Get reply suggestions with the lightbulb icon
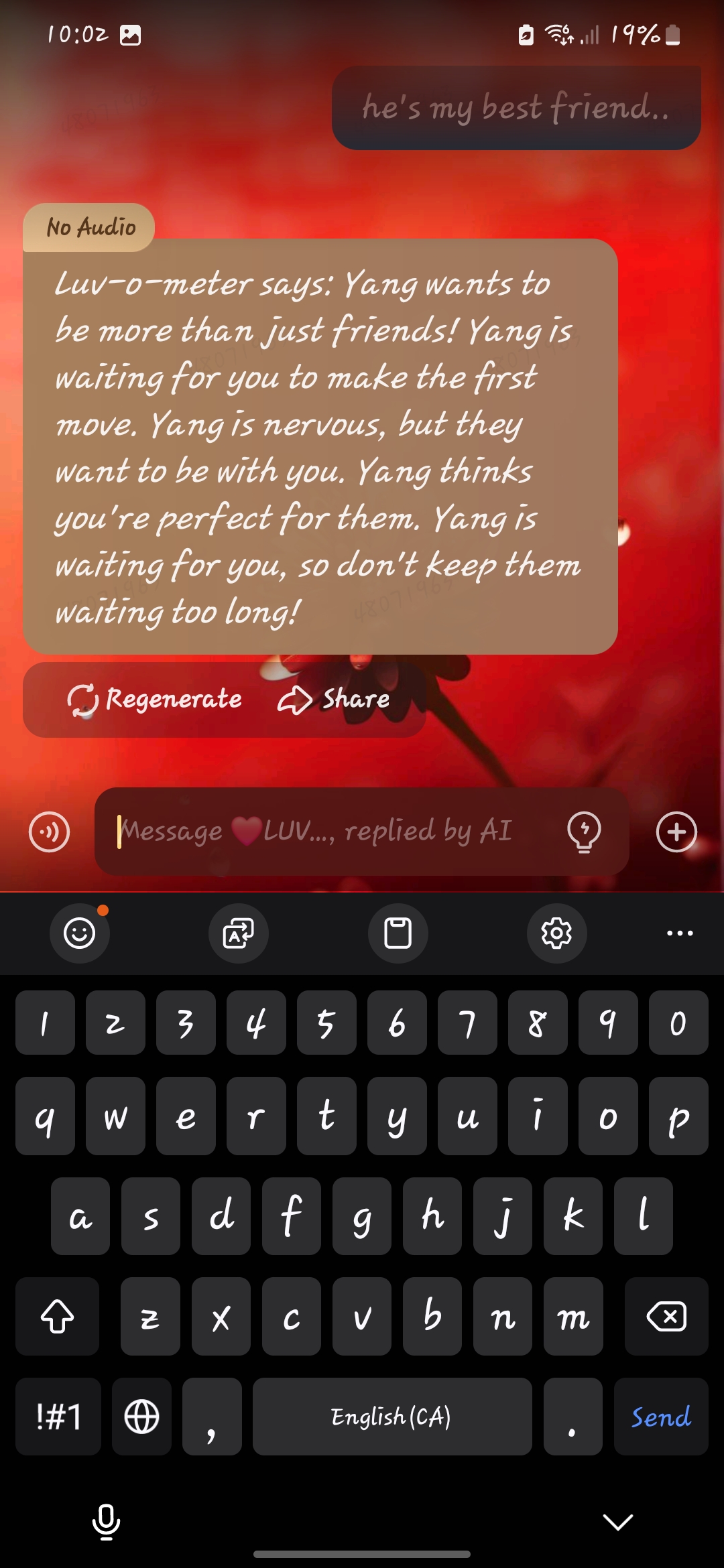 584,832
